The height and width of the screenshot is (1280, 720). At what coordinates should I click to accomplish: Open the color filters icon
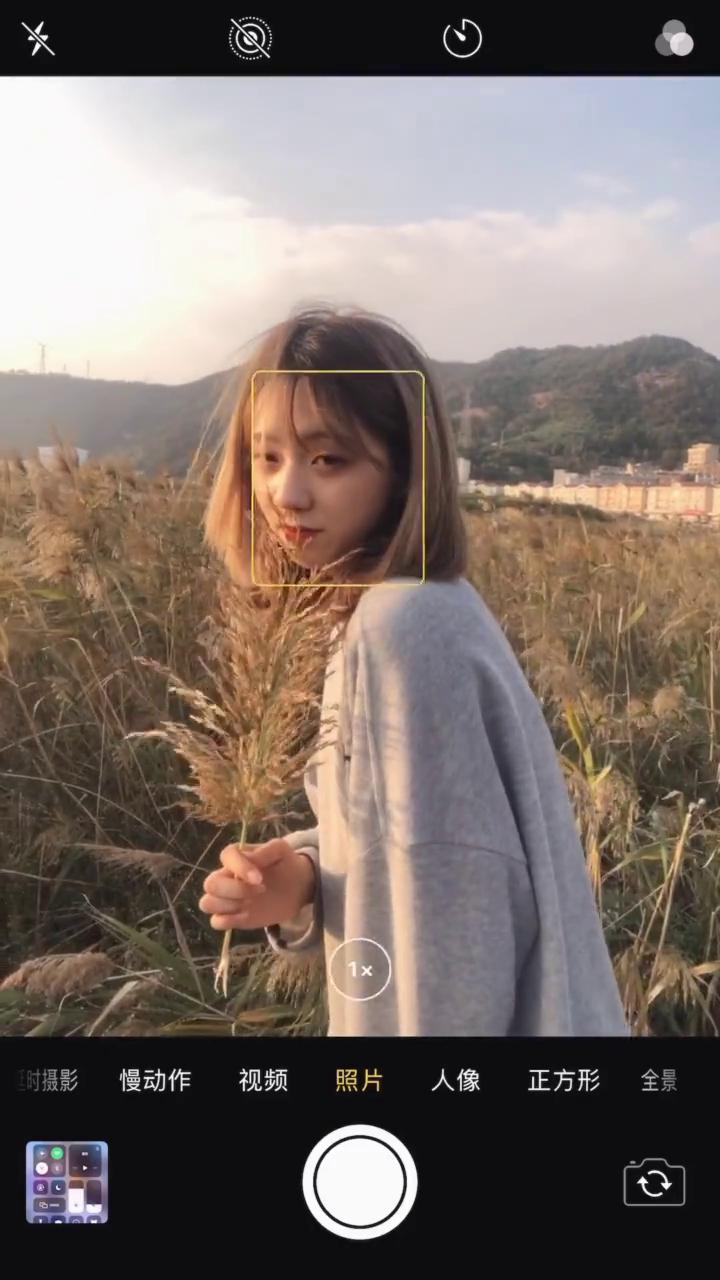pos(674,39)
